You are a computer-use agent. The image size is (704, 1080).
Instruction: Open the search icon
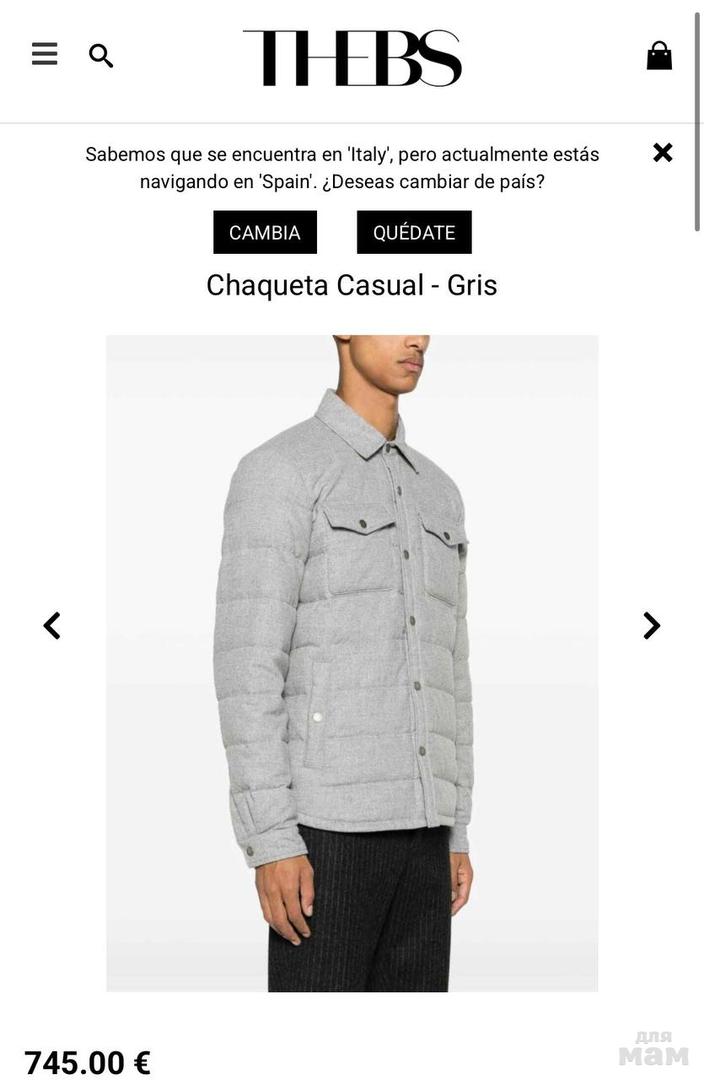coord(101,56)
